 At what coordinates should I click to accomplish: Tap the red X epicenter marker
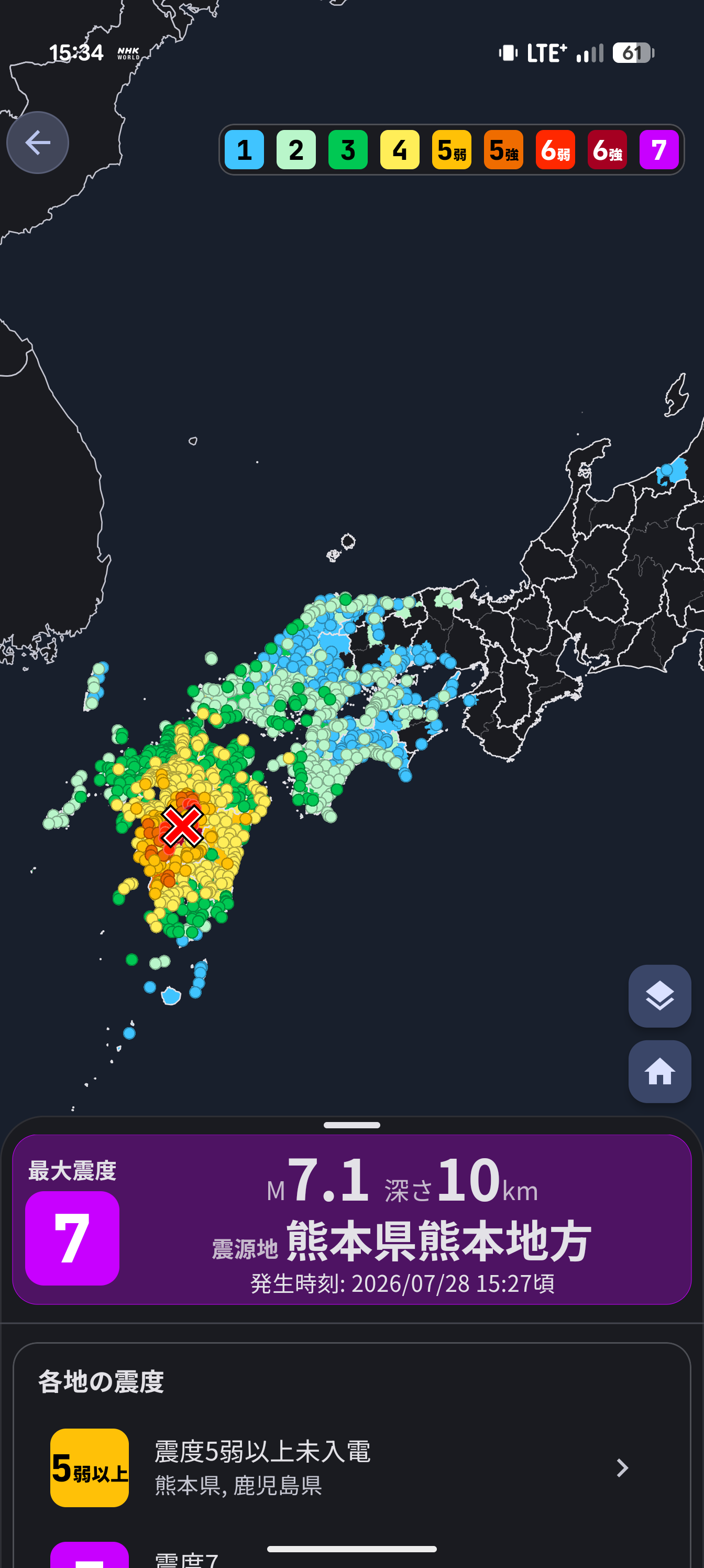click(182, 826)
